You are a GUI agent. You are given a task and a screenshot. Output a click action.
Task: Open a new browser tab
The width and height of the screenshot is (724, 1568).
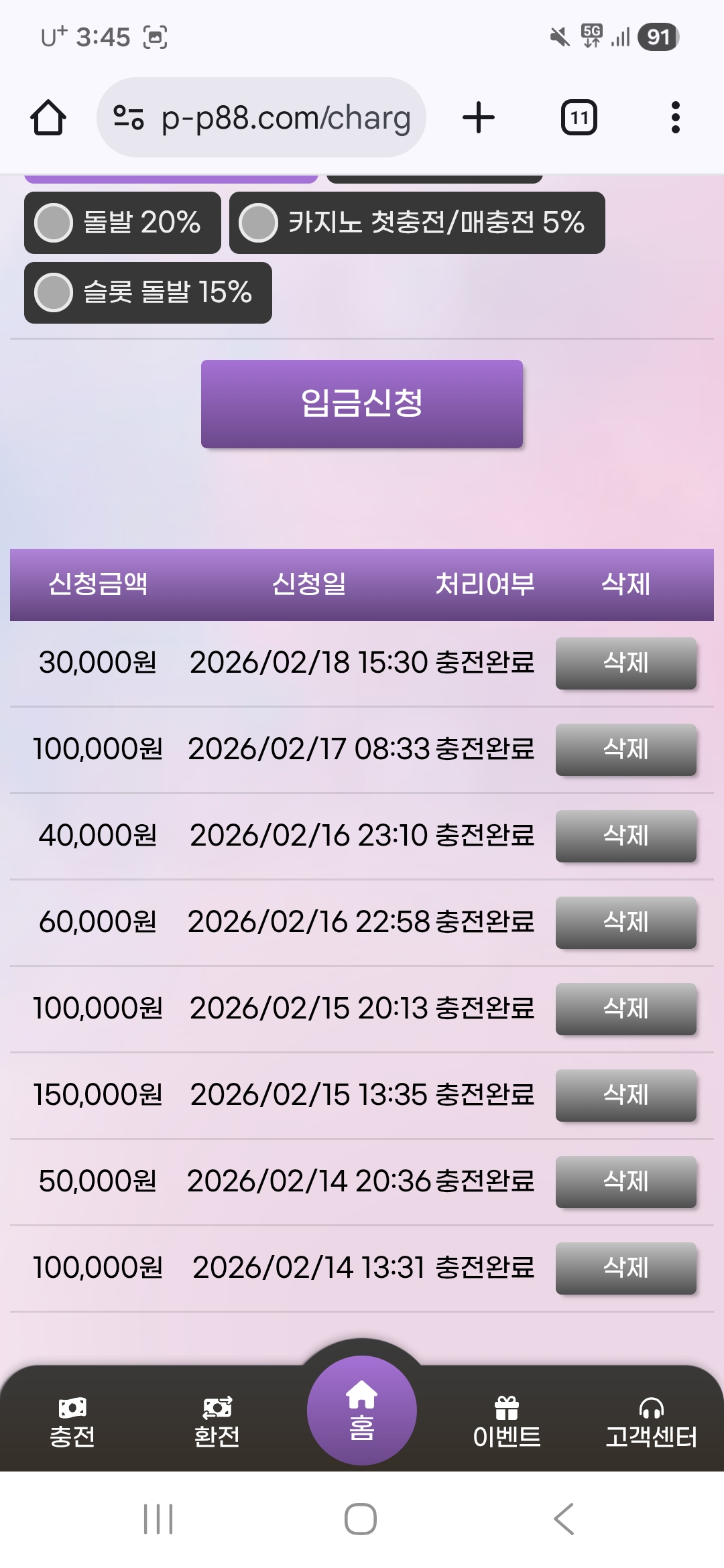479,118
